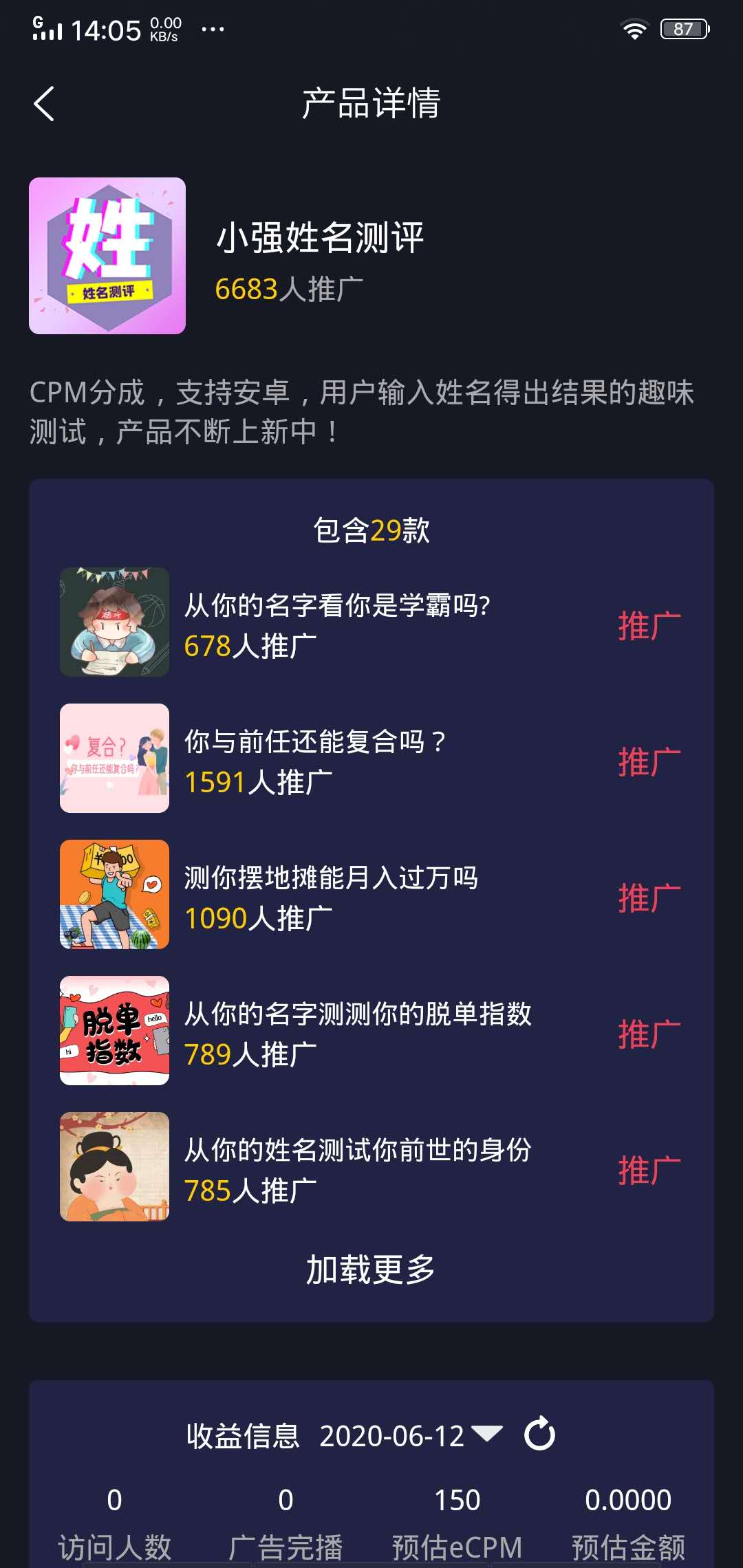
Task: Open the 小强姓名测评 app logo
Action: 107,254
